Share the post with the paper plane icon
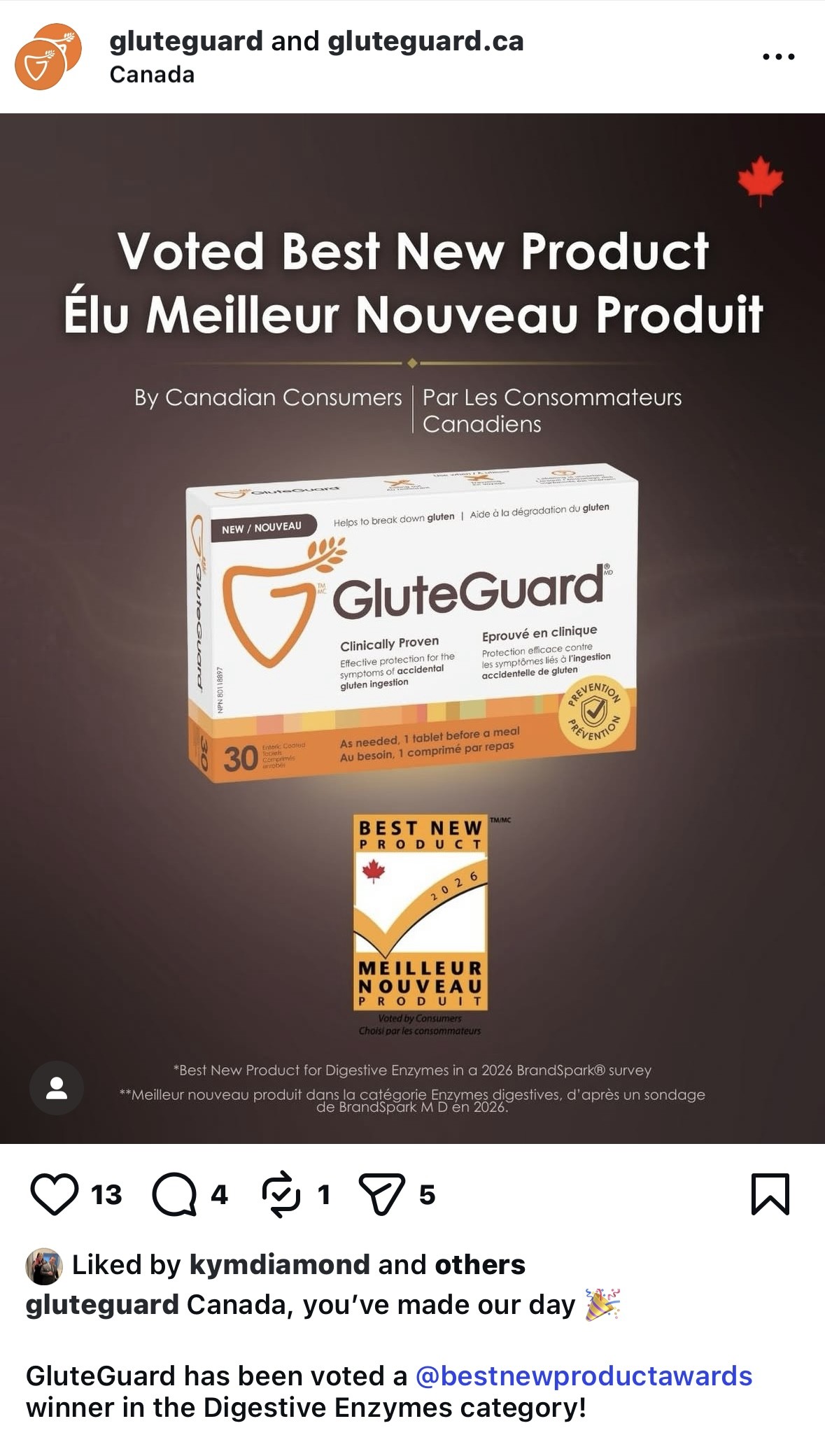825x1456 pixels. (x=381, y=1194)
